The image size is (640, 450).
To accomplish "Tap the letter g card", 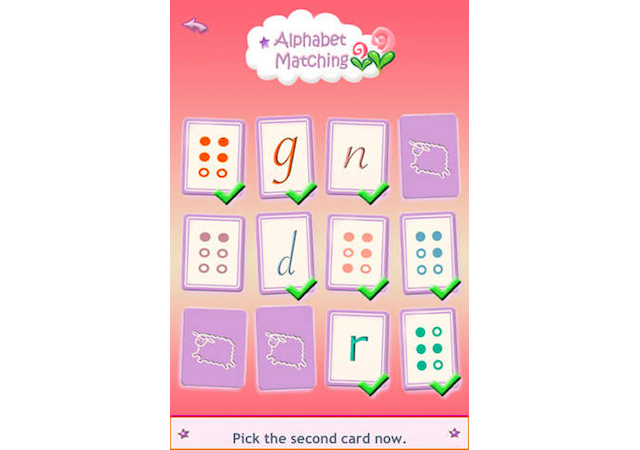I will click(285, 157).
